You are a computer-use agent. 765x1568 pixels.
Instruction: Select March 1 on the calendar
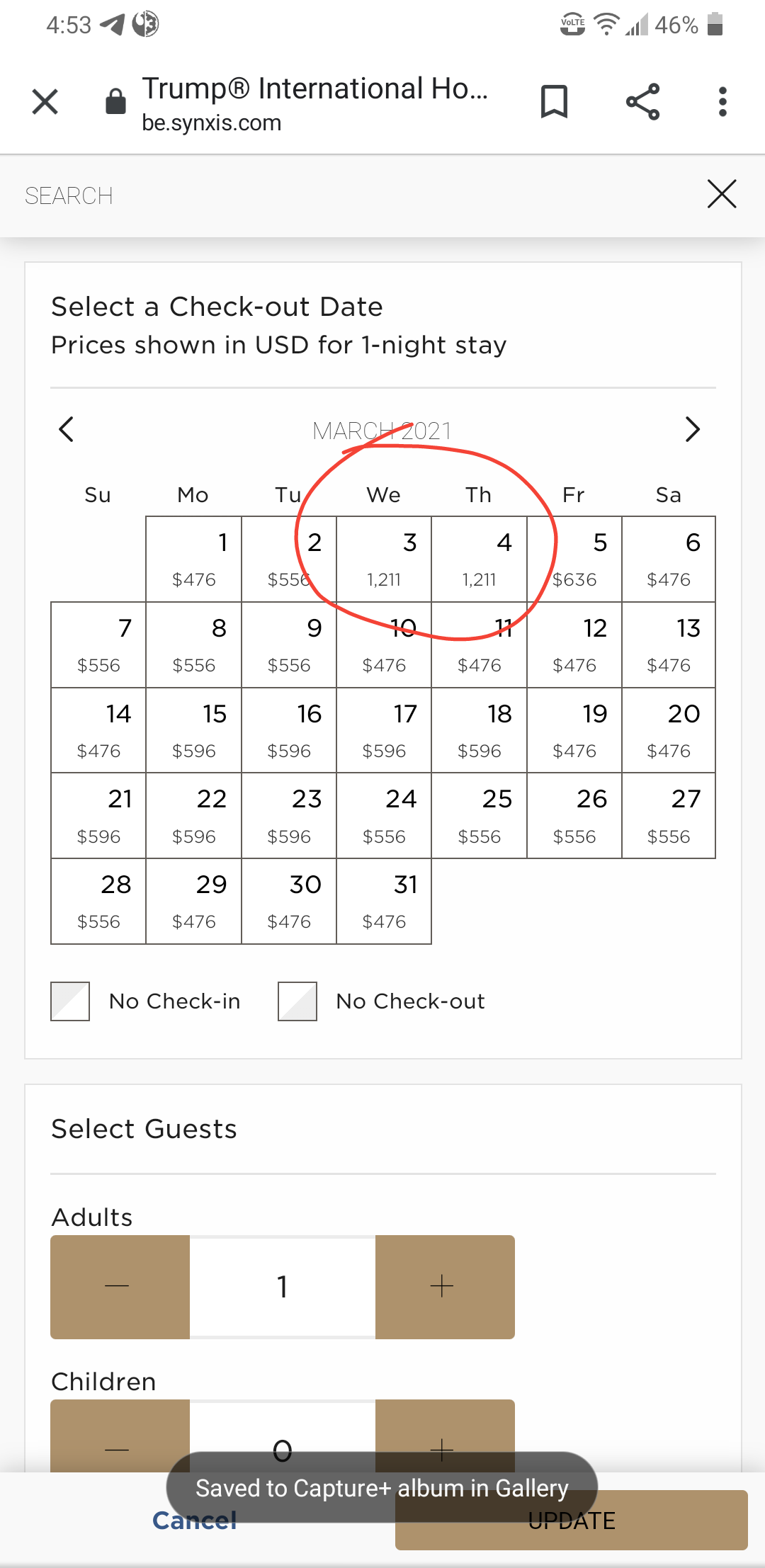[194, 559]
